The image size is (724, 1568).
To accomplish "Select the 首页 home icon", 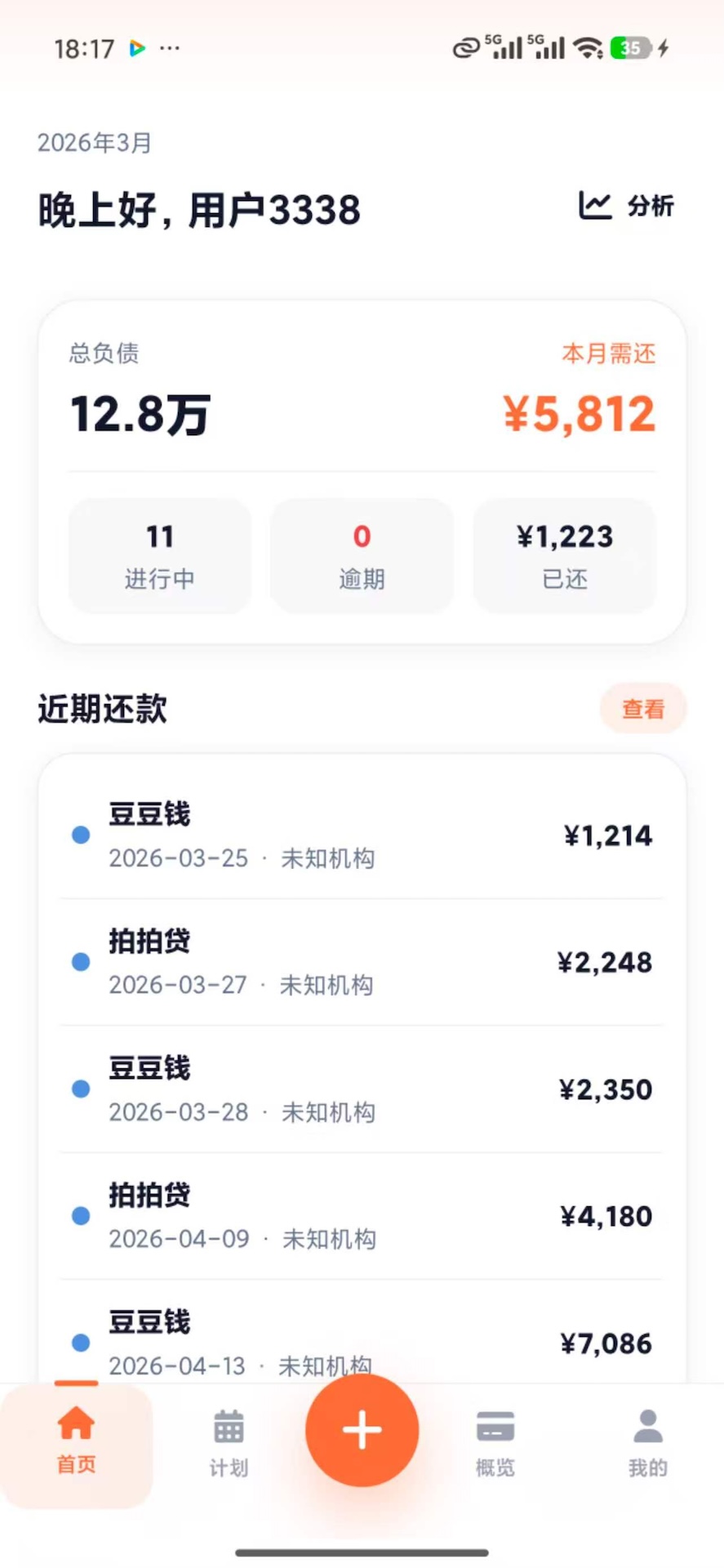I will [x=75, y=1439].
